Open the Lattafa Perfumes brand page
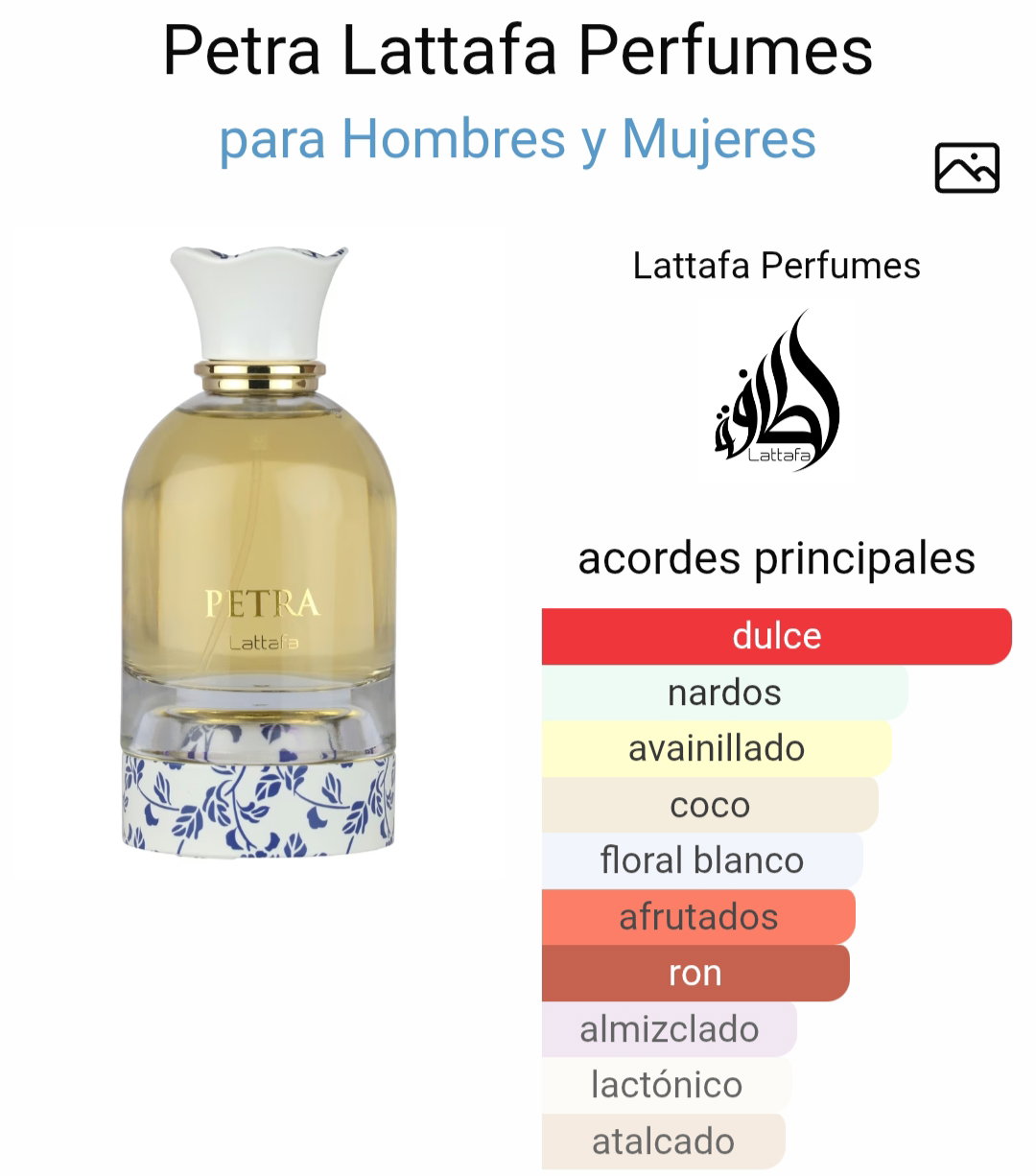1036x1176 pixels. click(x=776, y=266)
